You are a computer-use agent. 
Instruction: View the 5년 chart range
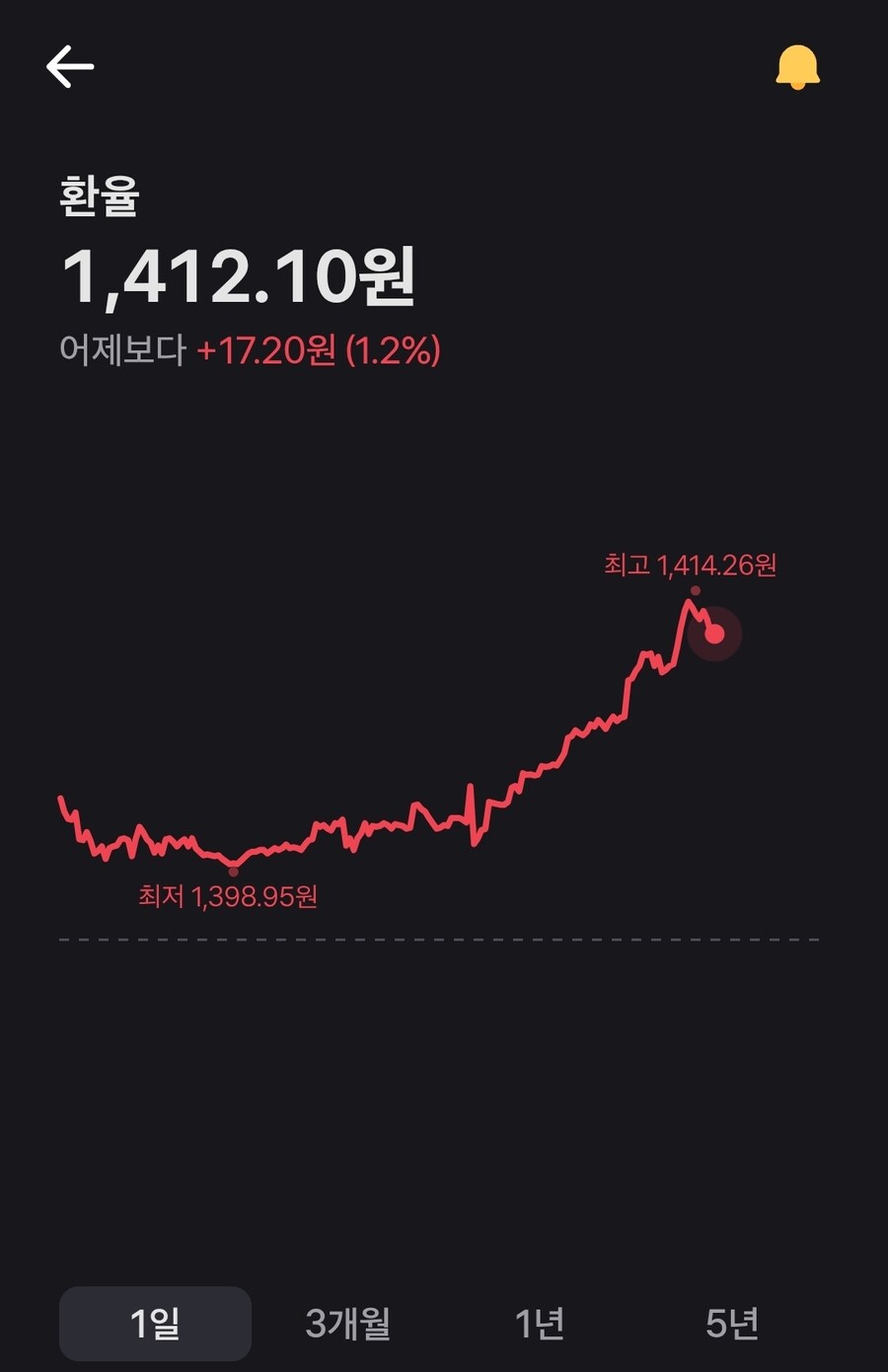pos(732,1323)
